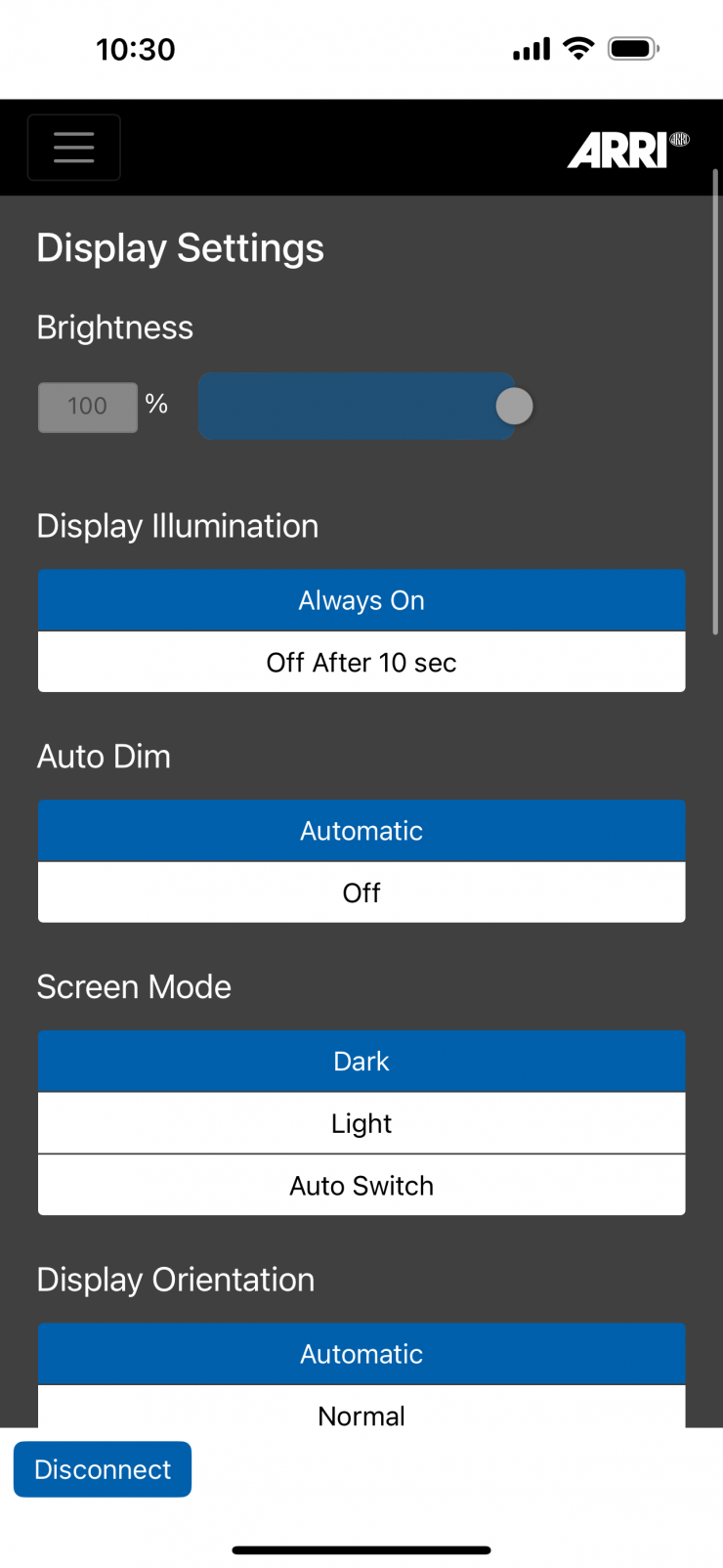Set Auto Dim to Automatic

(x=361, y=831)
